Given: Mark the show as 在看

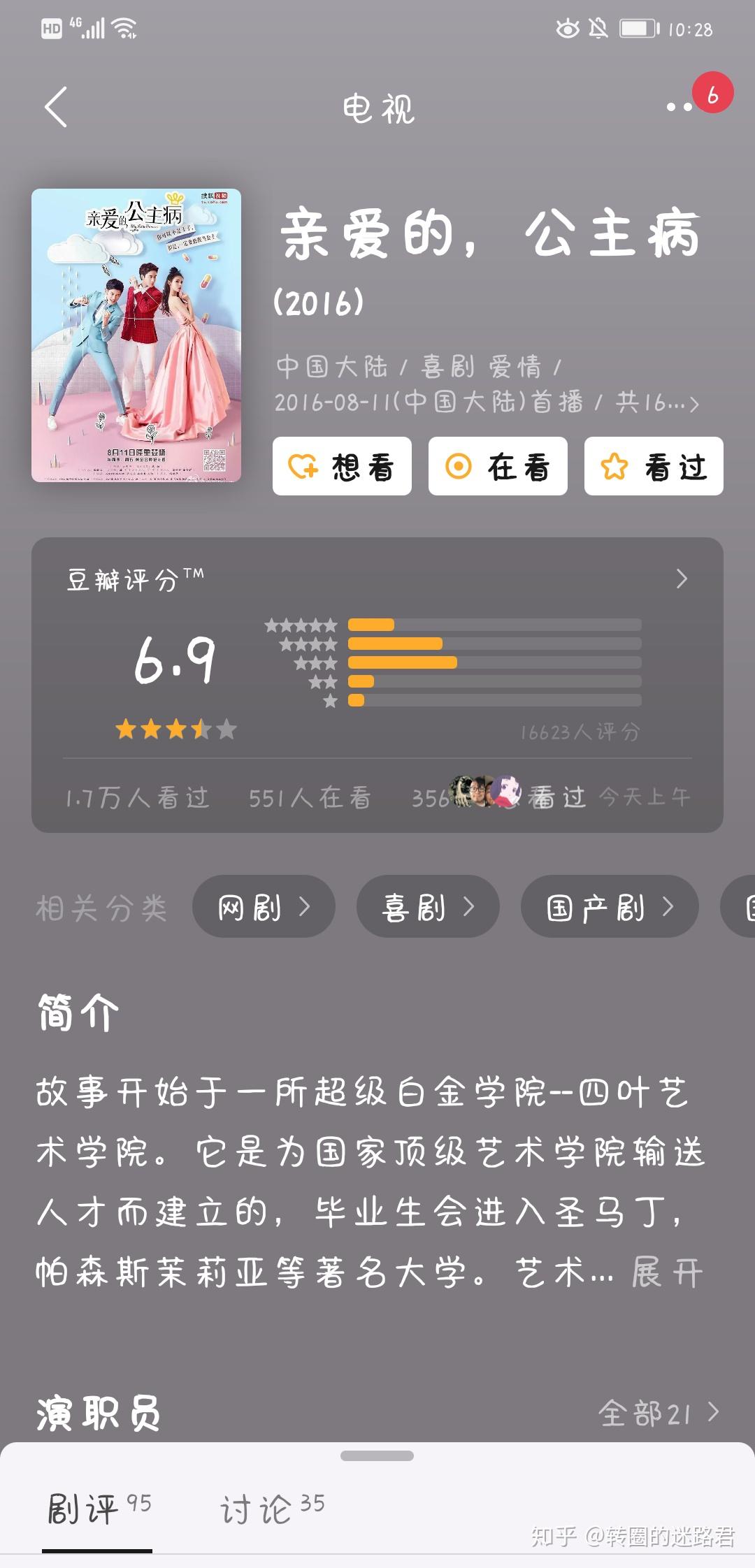Looking at the screenshot, I should click(x=498, y=466).
